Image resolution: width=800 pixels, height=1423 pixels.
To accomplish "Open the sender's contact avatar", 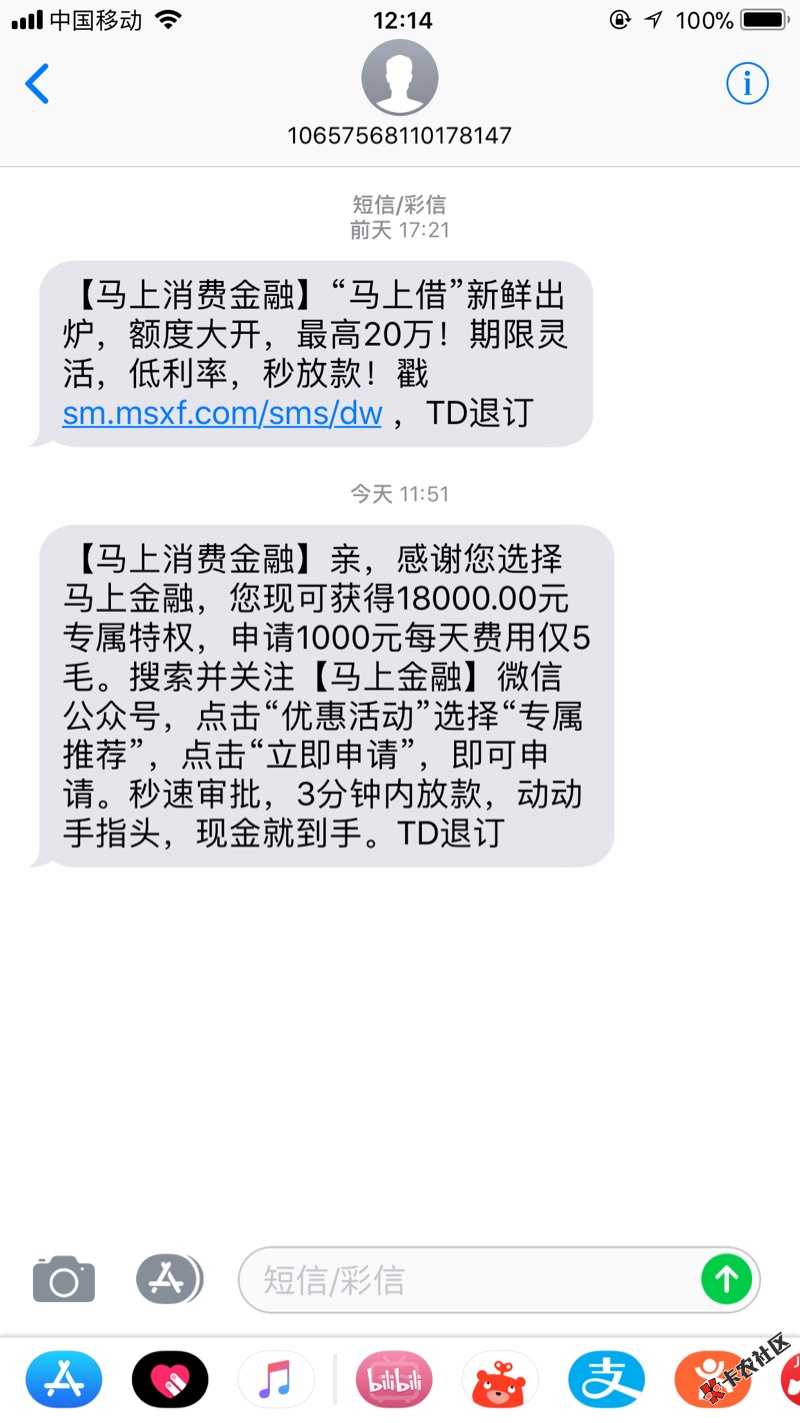I will click(399, 78).
